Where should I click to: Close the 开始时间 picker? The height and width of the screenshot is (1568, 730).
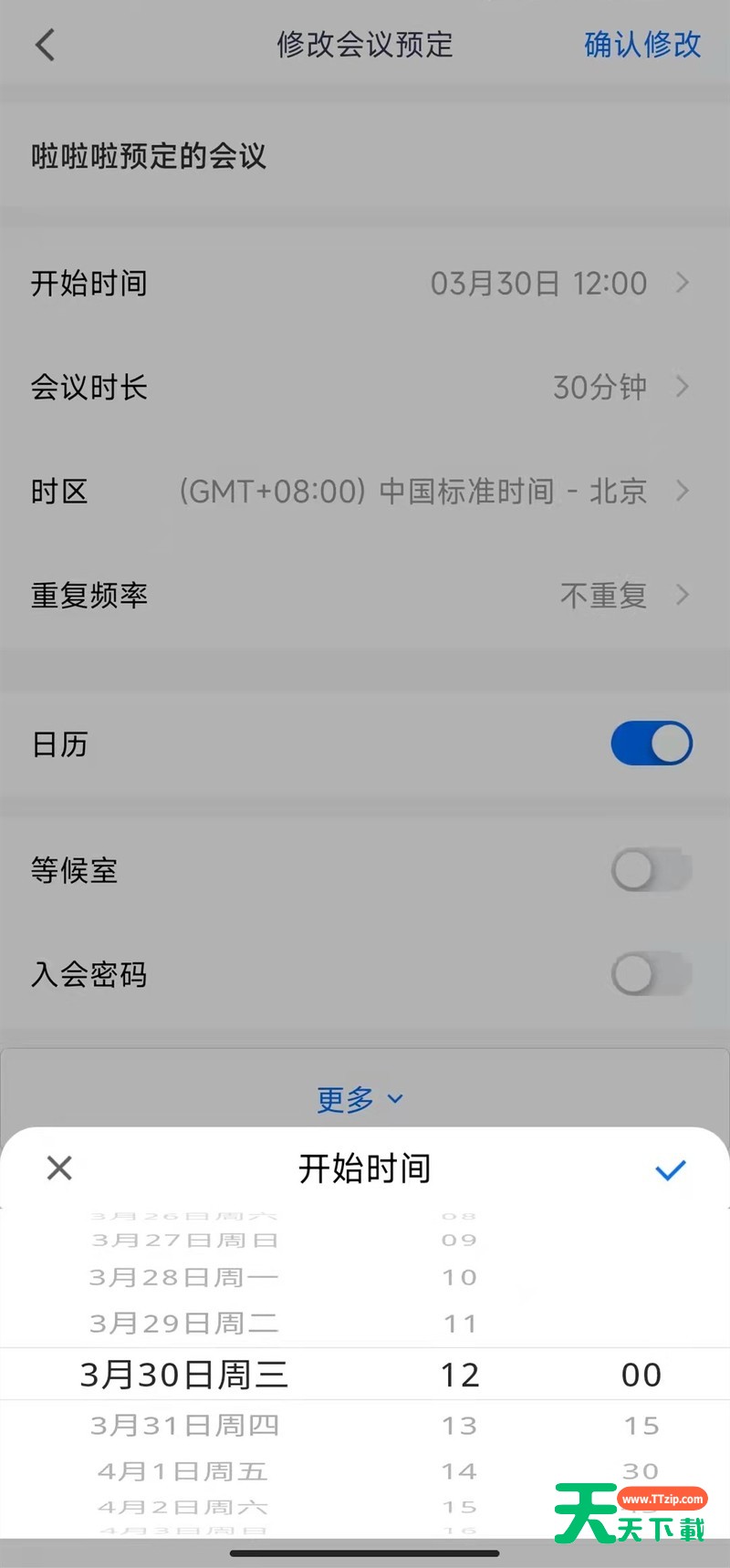pyautogui.click(x=59, y=1168)
